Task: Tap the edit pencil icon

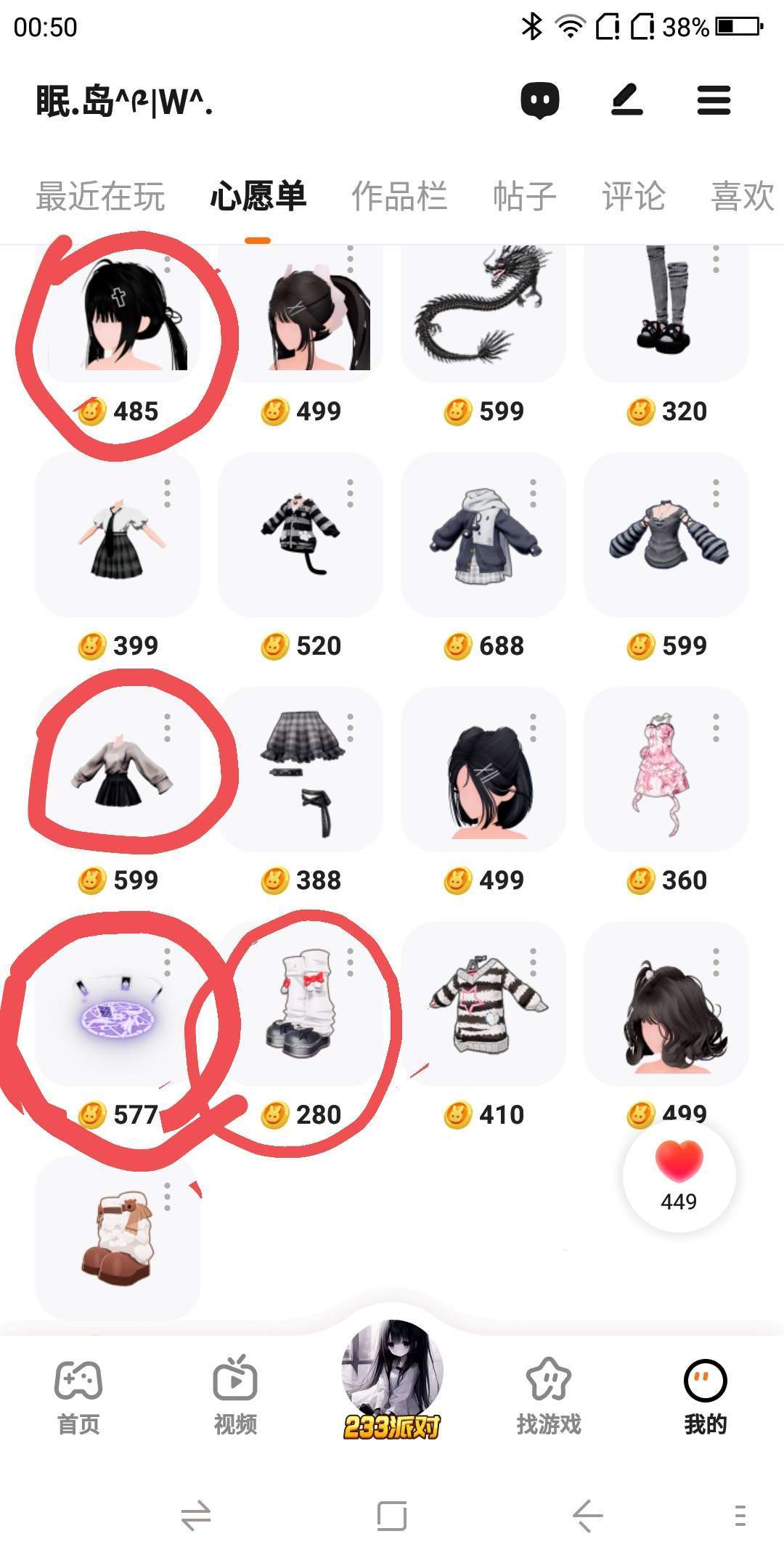Action: (626, 100)
